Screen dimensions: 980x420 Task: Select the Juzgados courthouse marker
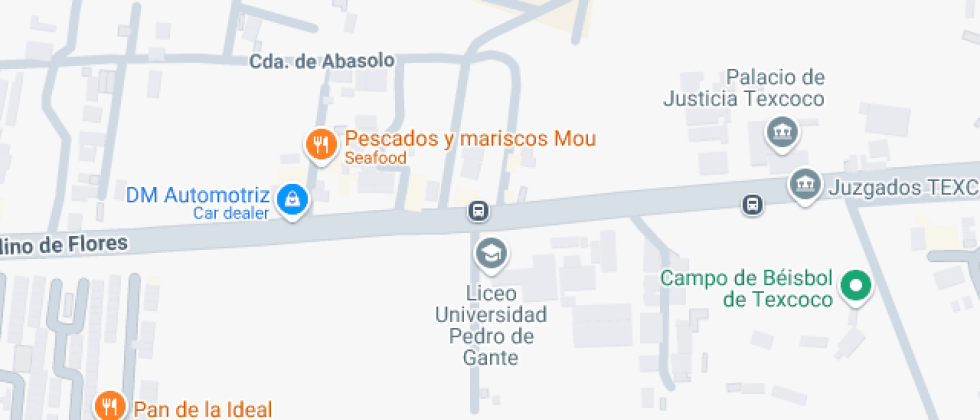[x=805, y=185]
